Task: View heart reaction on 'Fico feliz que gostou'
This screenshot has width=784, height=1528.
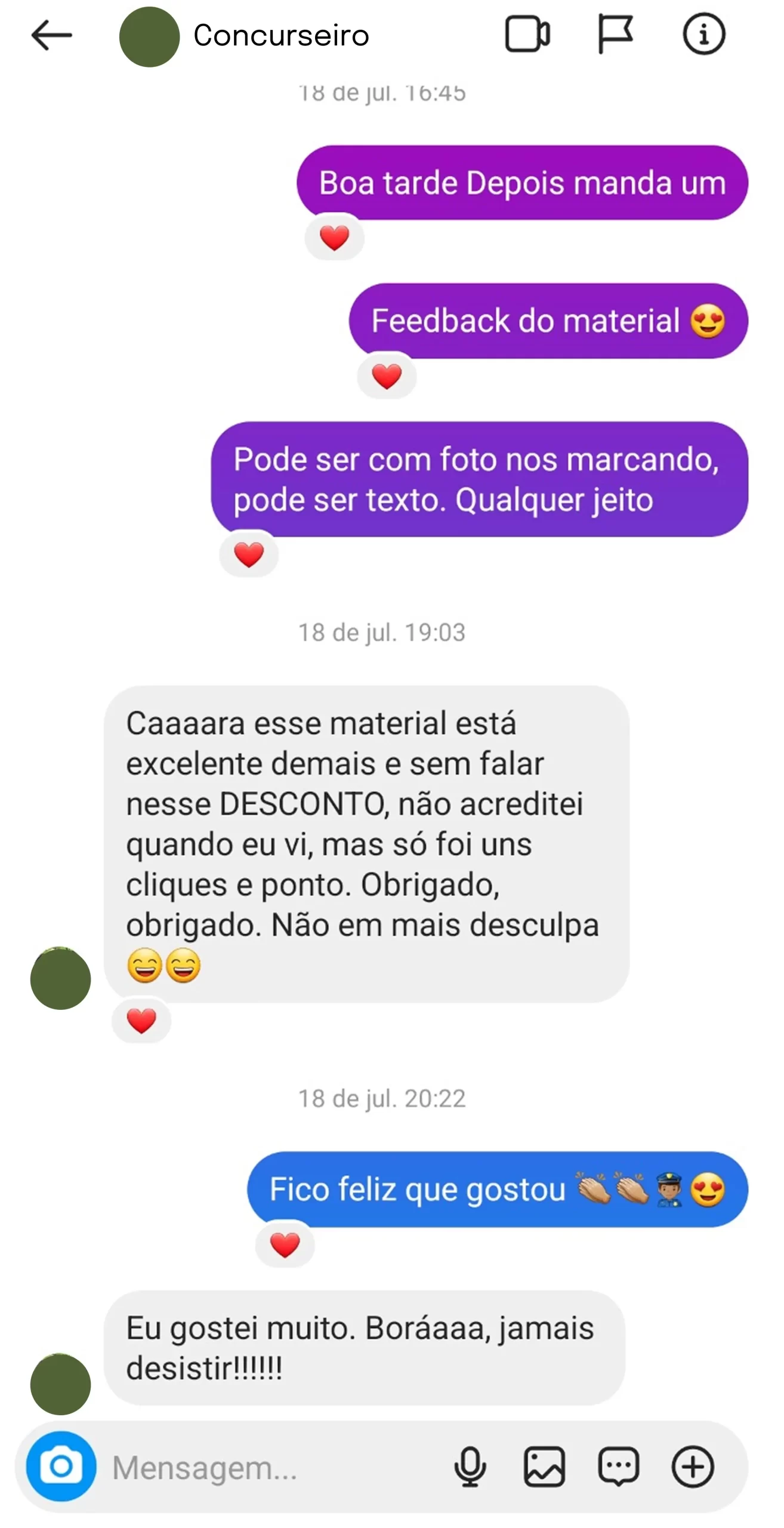Action: [x=285, y=1245]
